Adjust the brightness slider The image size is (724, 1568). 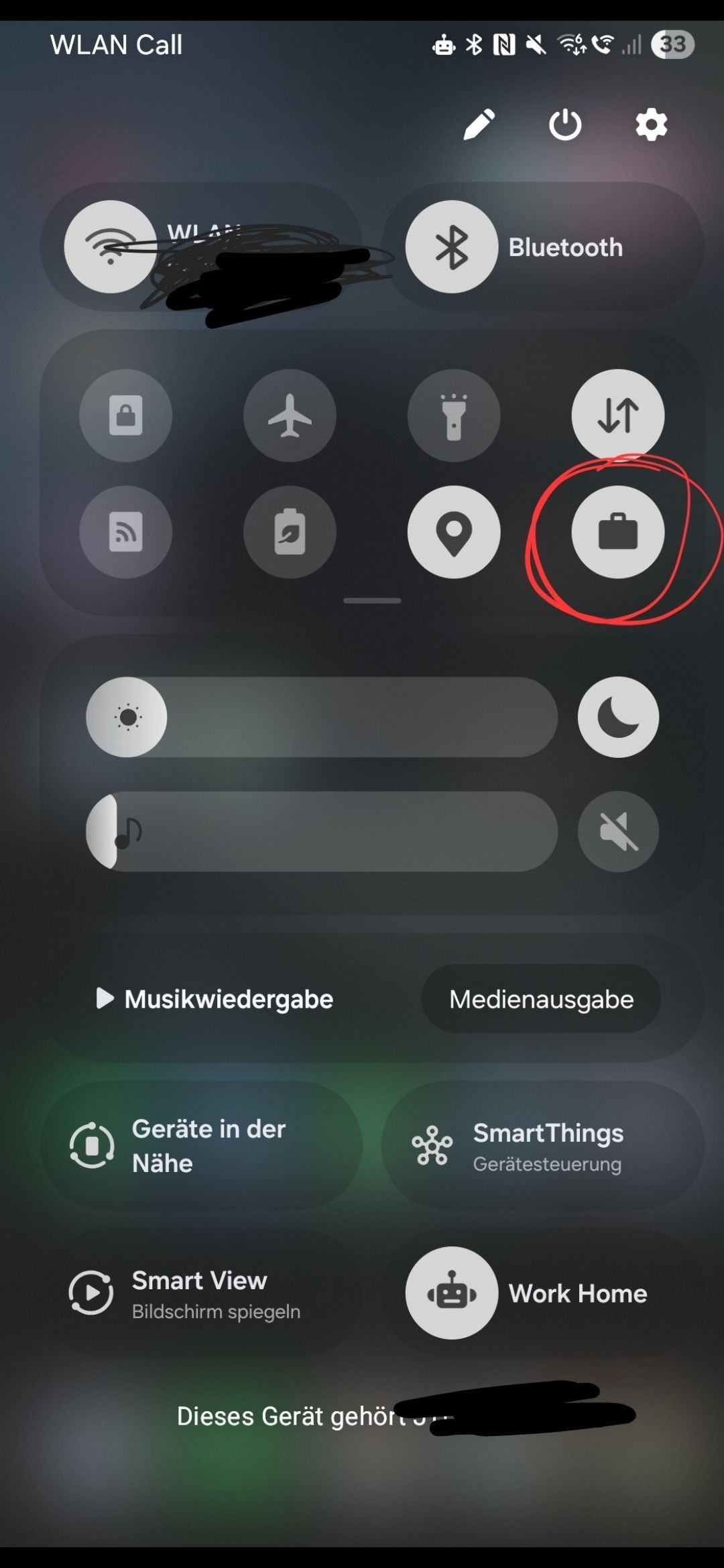pos(335,716)
